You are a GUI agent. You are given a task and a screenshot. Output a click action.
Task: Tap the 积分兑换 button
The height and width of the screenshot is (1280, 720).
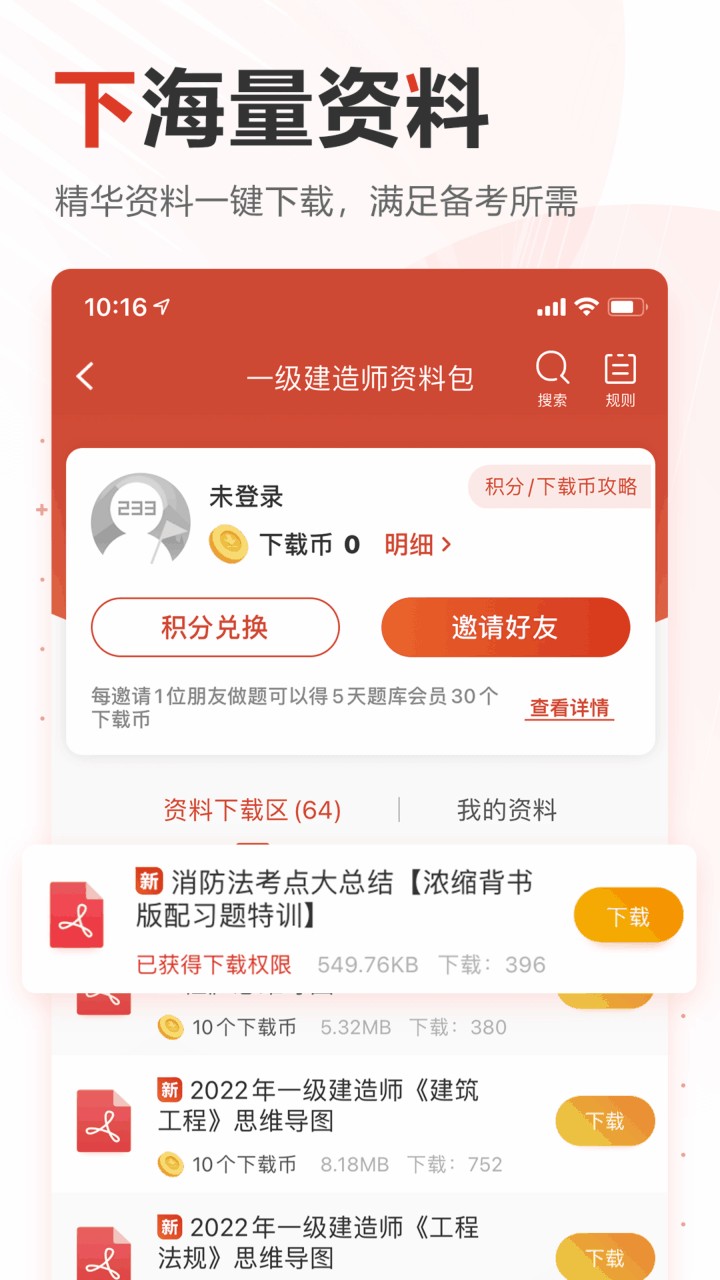point(215,627)
